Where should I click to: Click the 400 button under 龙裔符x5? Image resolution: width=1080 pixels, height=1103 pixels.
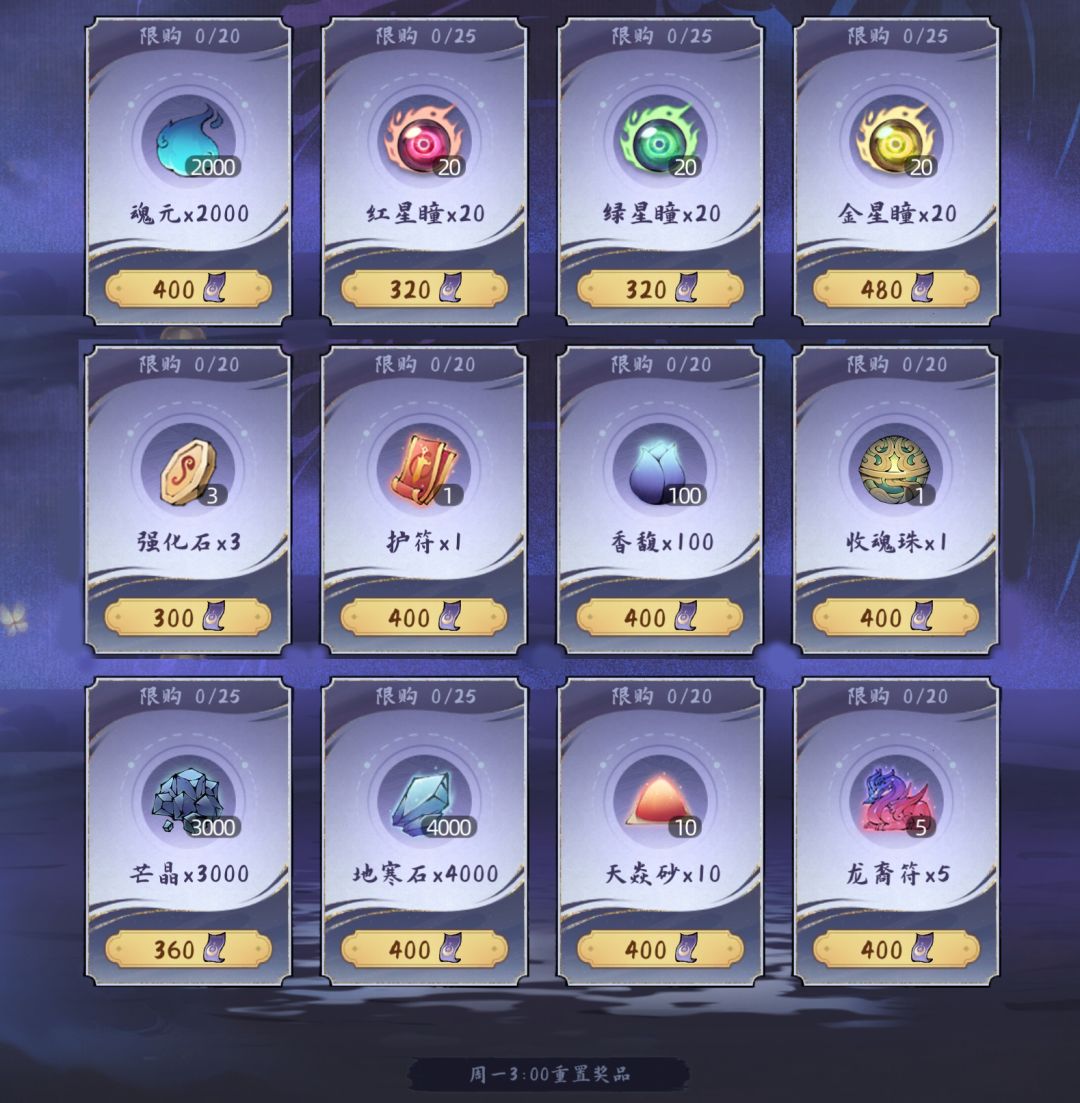point(893,948)
